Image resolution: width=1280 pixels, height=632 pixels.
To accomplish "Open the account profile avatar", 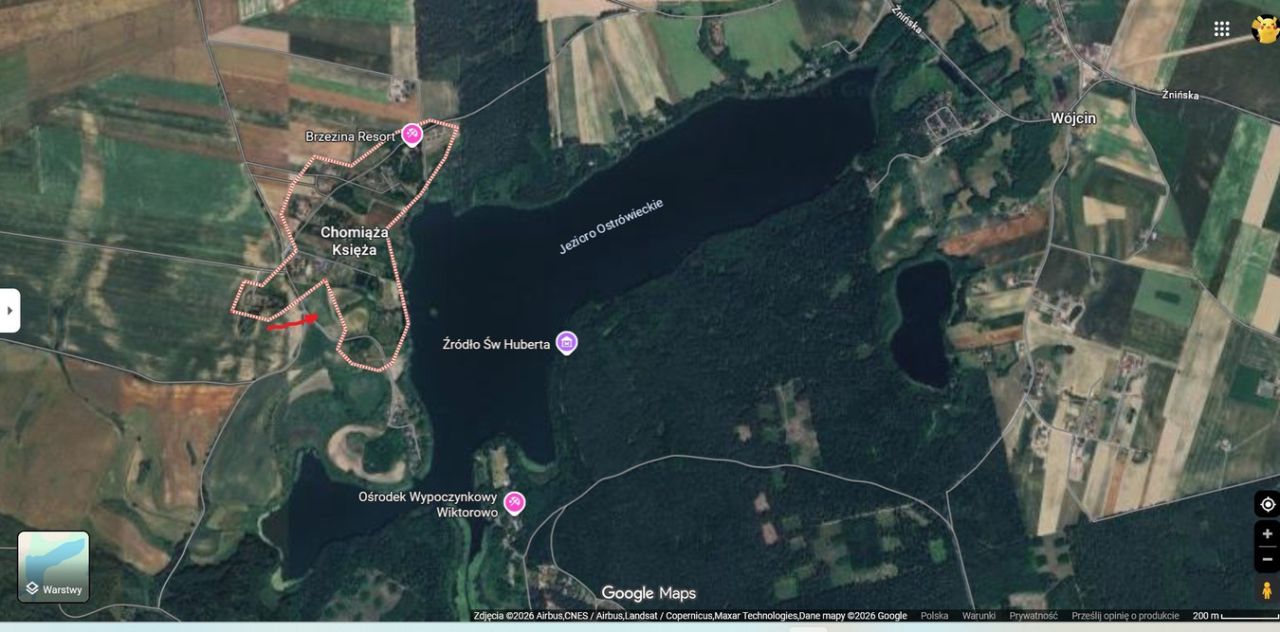I will coord(1264,29).
